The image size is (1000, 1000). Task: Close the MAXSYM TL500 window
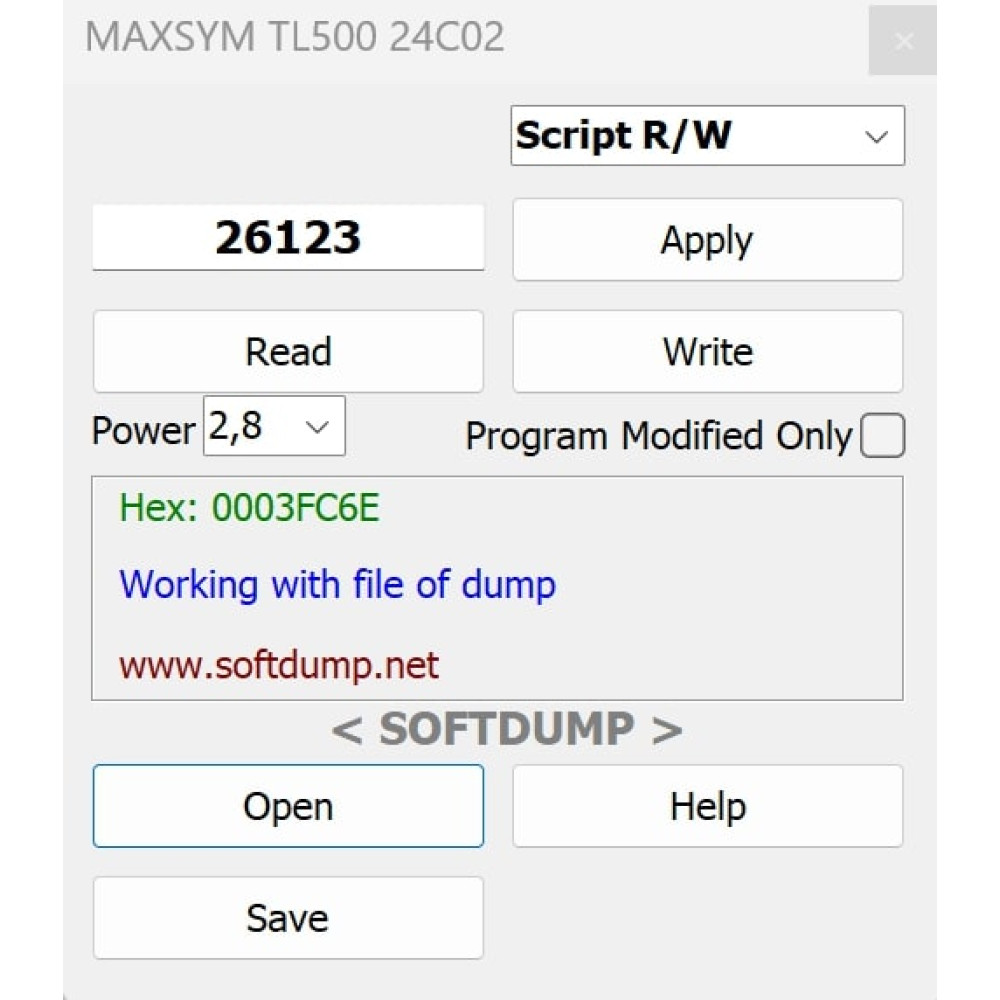902,41
